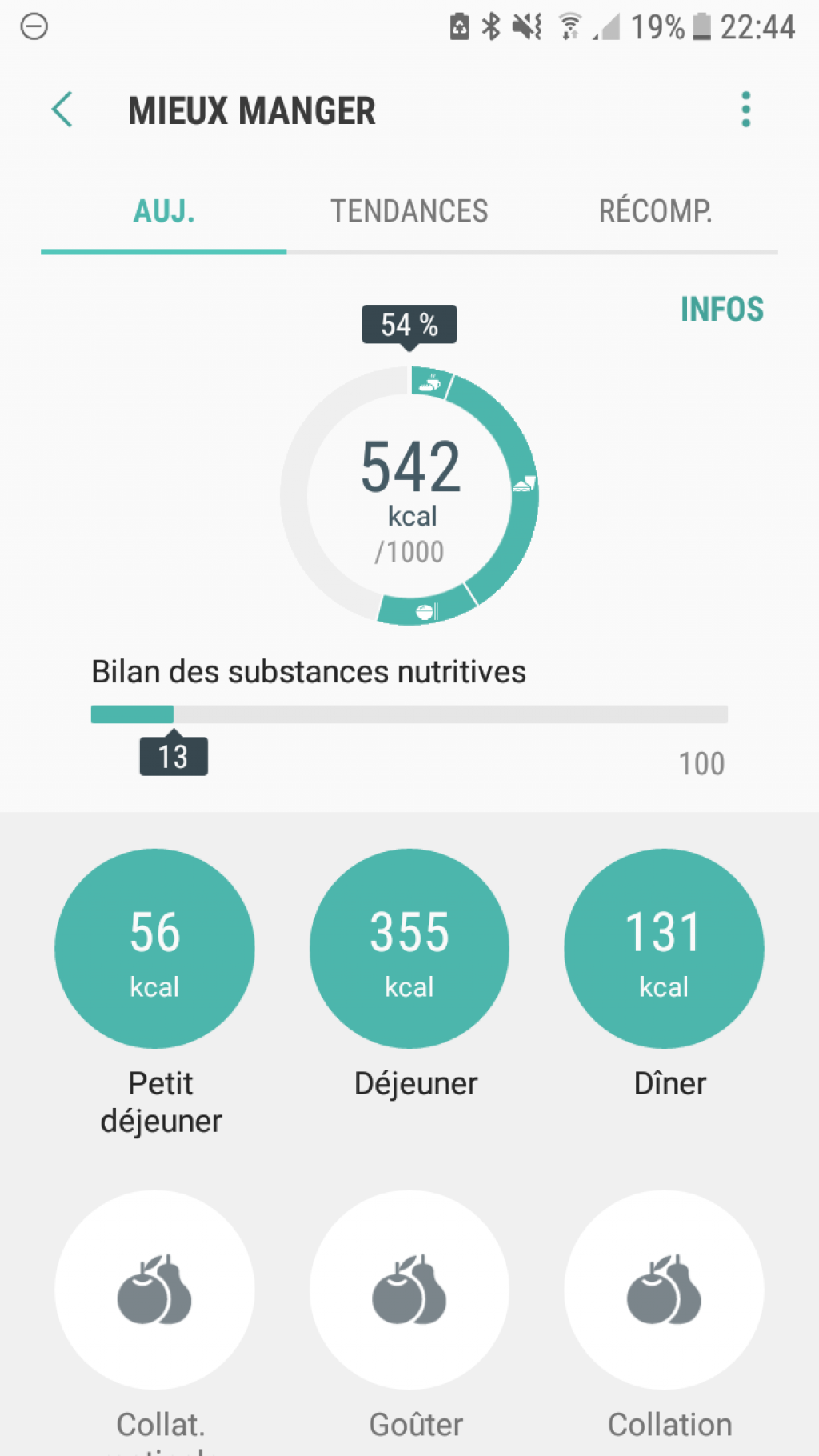Open Dîner 131 kcal entry
This screenshot has height=1456, width=819.
click(664, 948)
